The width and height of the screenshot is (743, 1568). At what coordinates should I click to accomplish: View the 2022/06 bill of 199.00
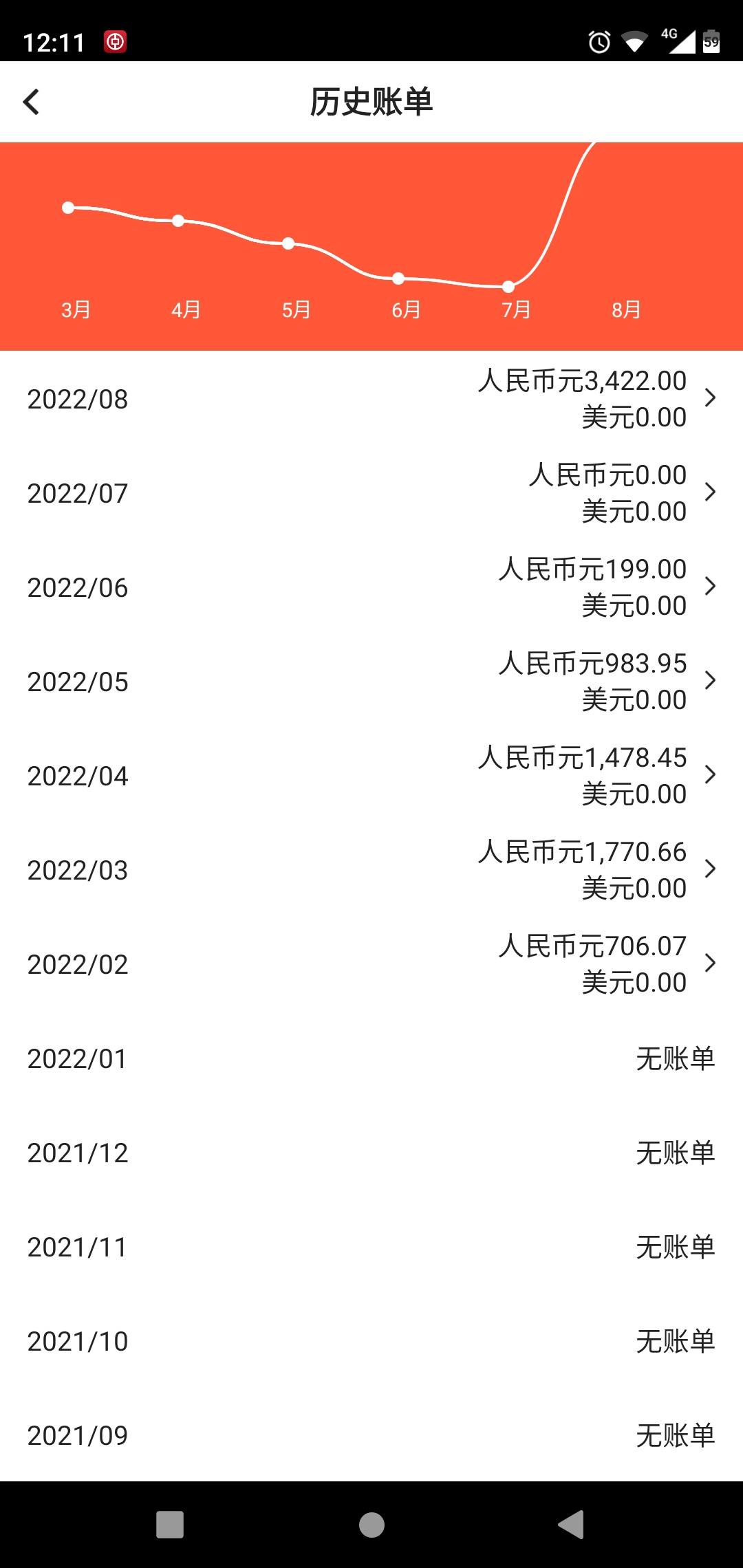click(x=371, y=587)
